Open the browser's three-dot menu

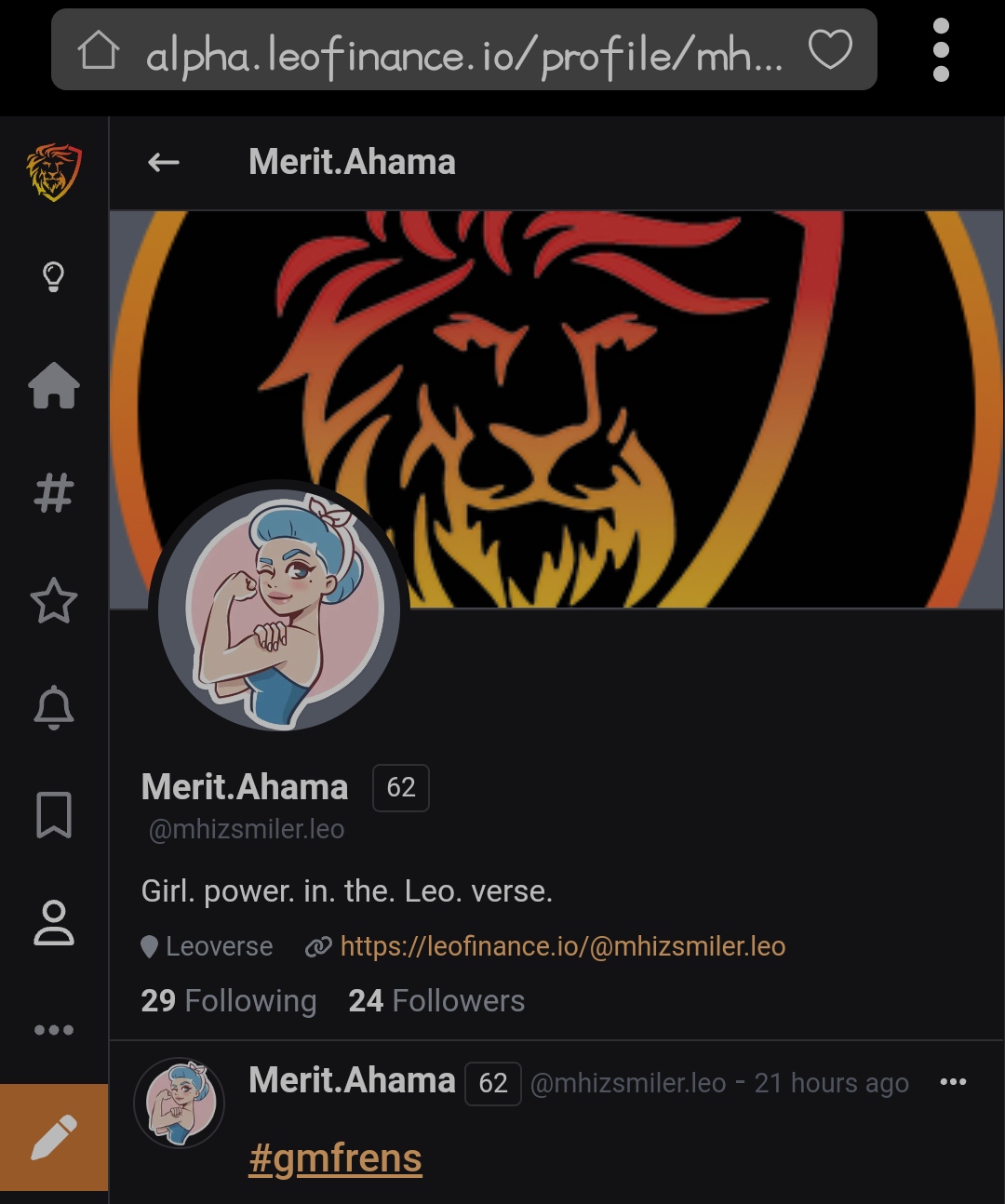(941, 50)
